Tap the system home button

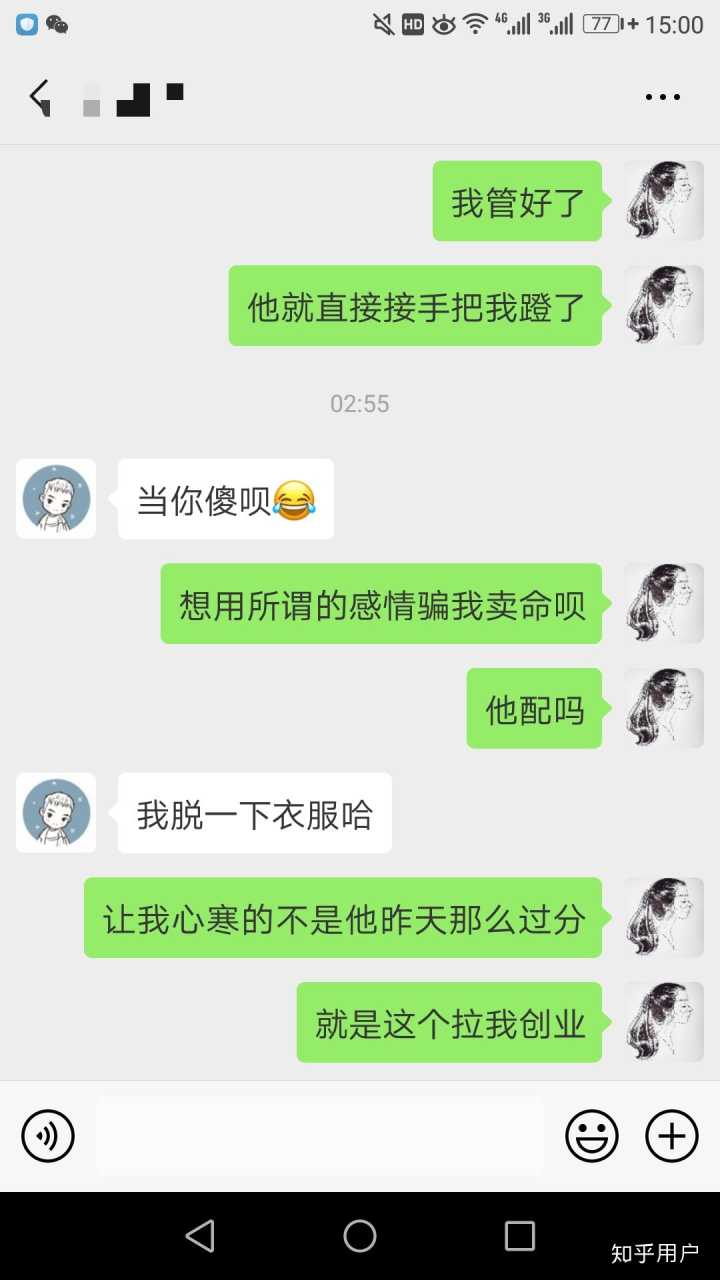(360, 1236)
